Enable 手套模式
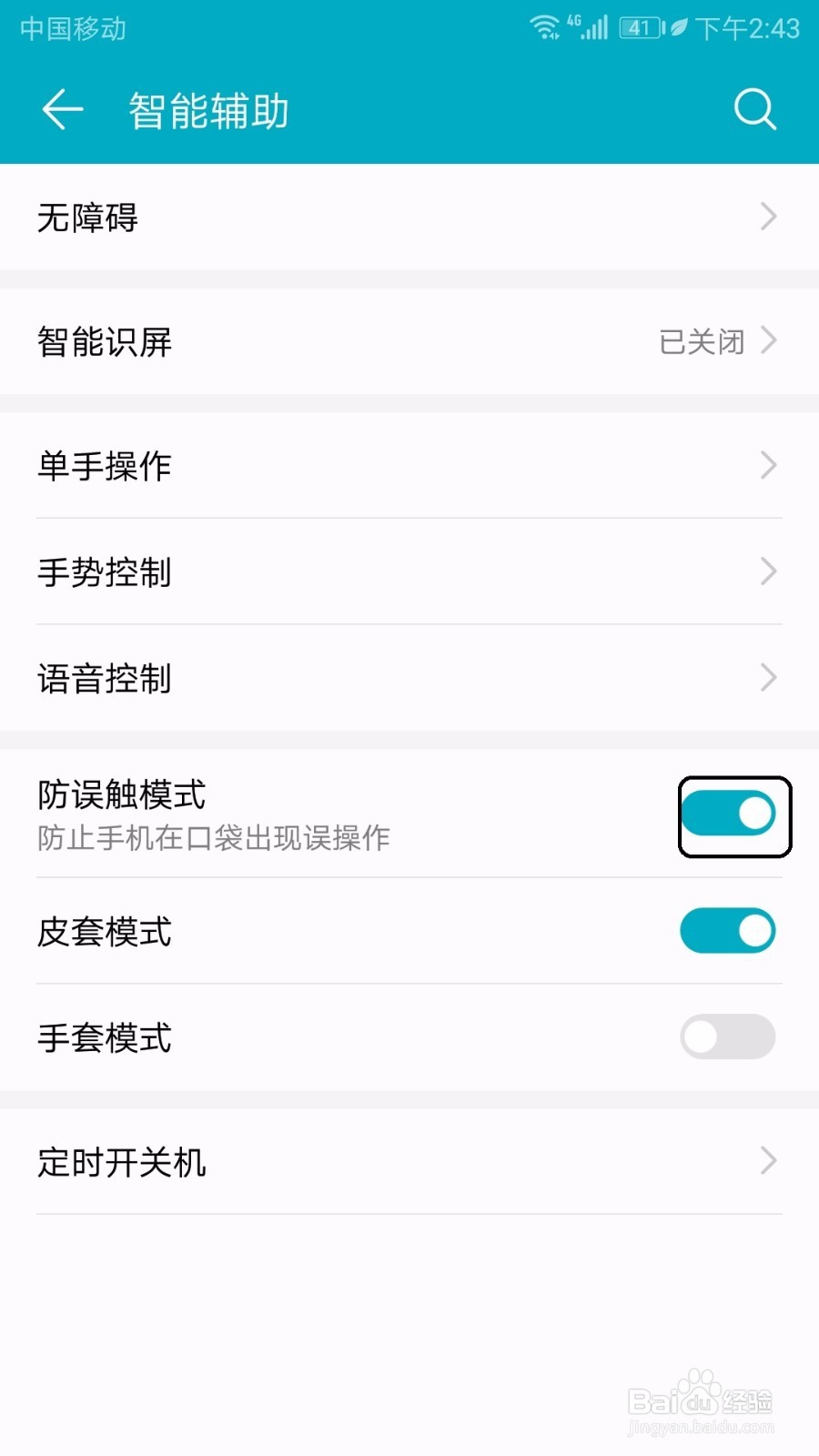Viewport: 819px width, 1456px height. tap(726, 1036)
